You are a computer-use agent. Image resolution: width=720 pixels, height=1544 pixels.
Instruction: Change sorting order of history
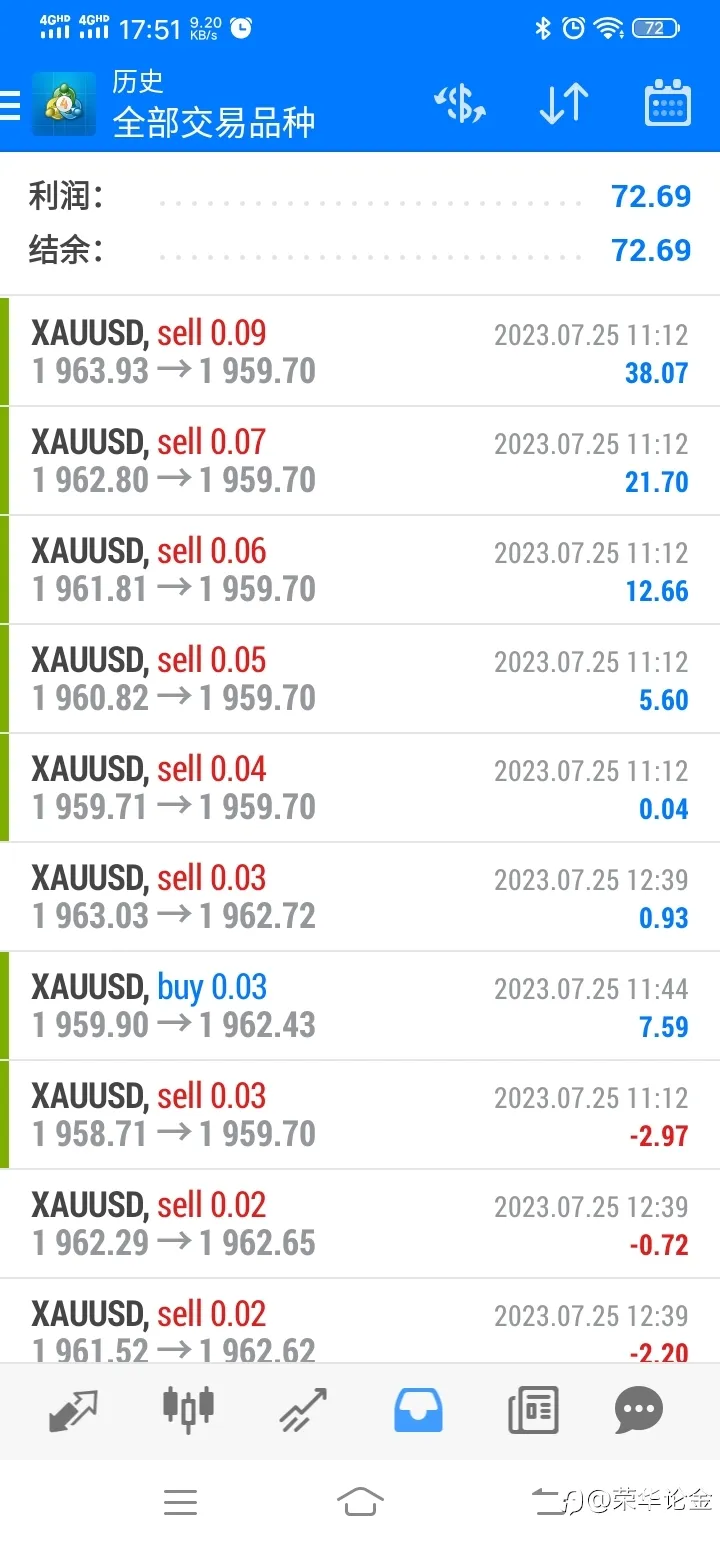point(564,104)
